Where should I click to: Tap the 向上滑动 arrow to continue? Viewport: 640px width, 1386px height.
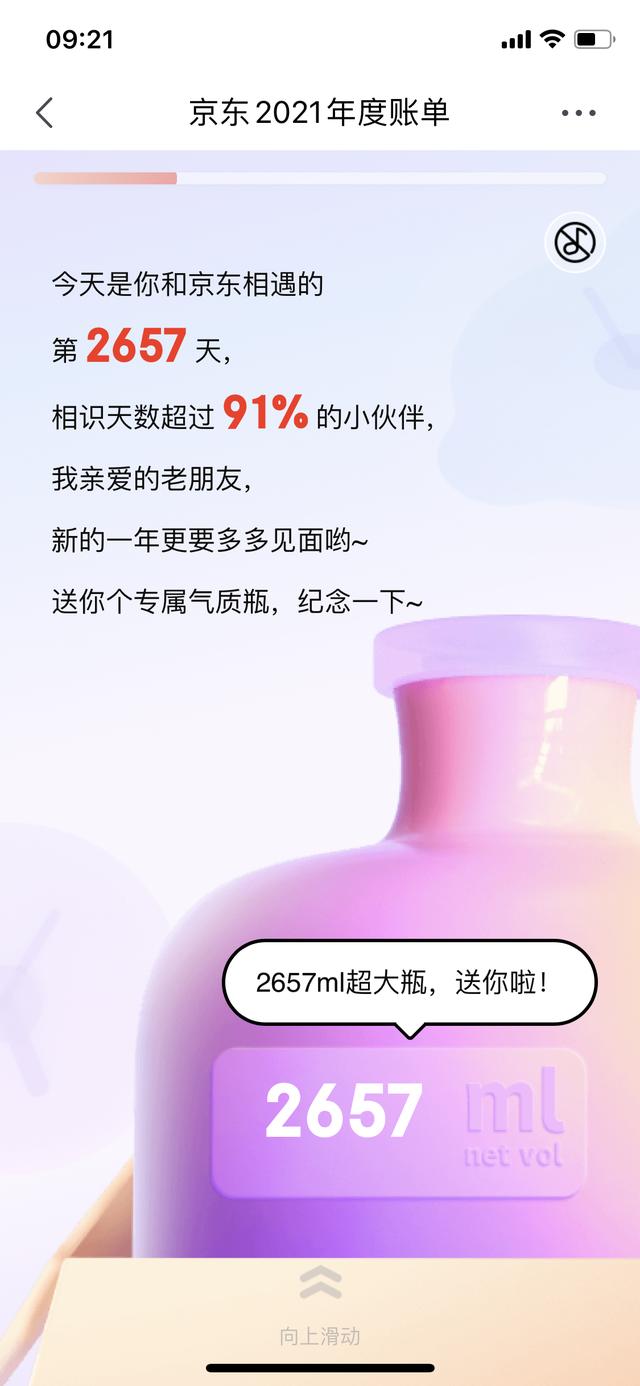point(320,1282)
